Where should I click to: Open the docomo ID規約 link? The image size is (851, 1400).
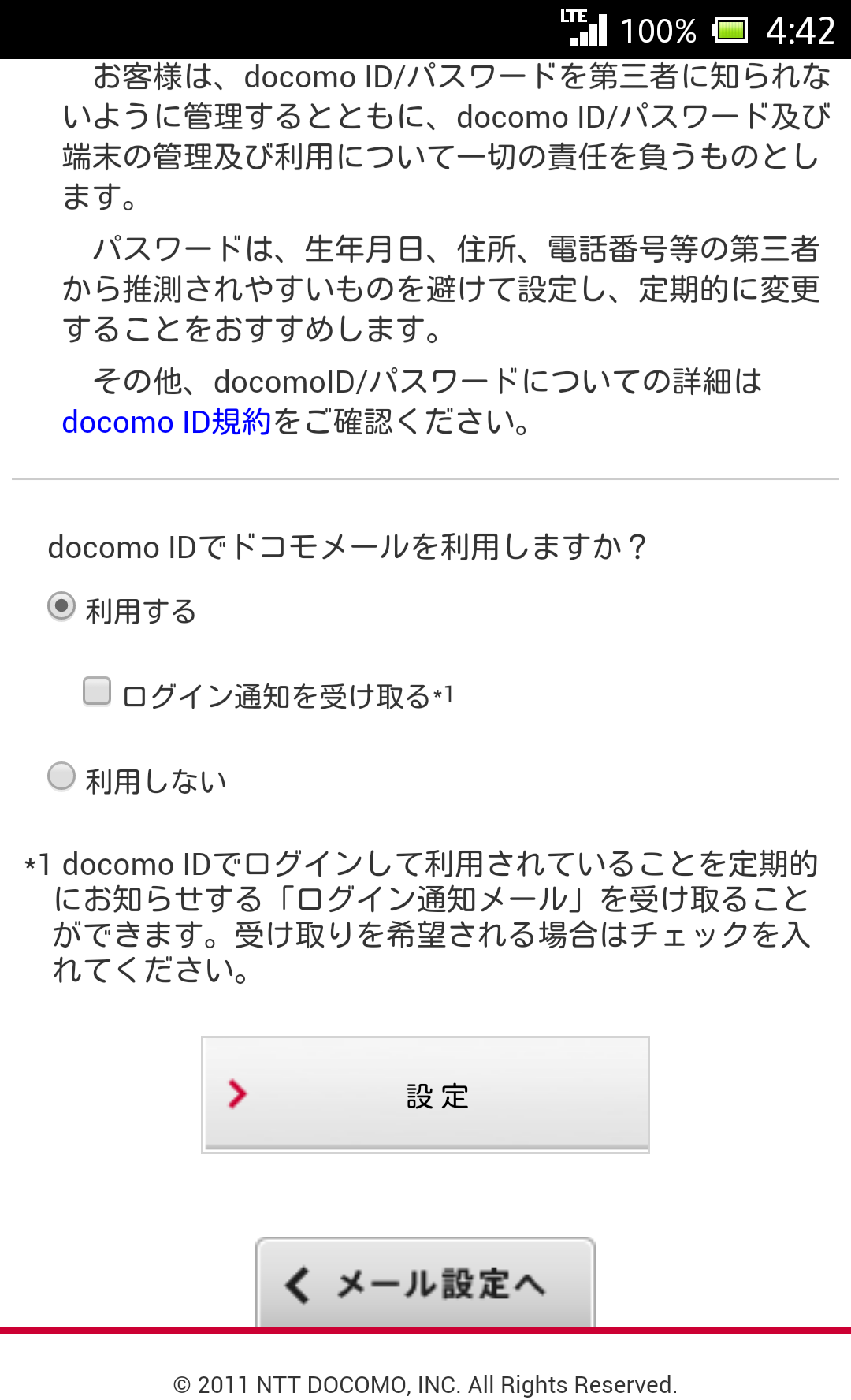[167, 423]
